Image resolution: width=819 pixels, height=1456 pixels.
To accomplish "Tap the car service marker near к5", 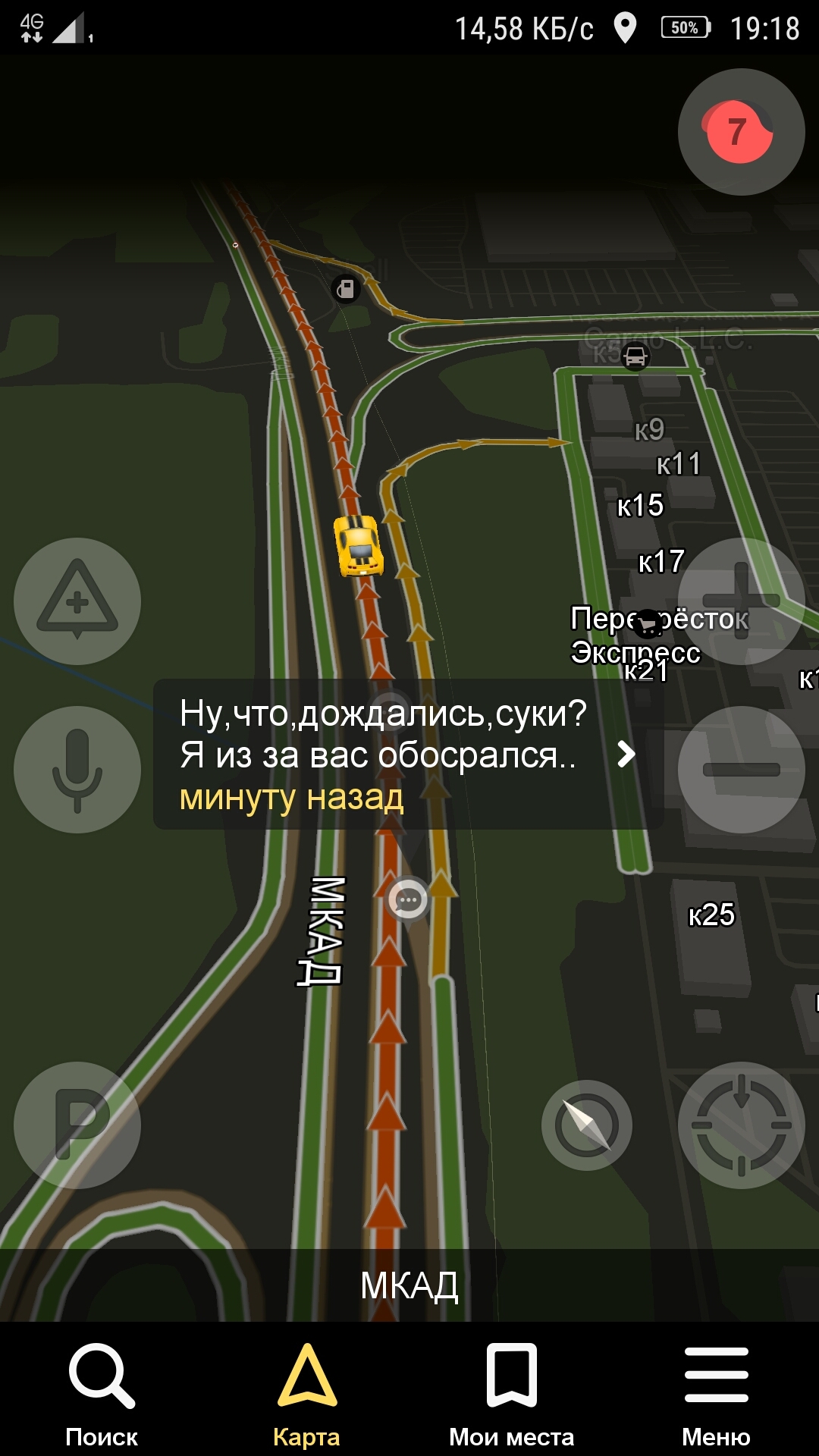I will 635,356.
